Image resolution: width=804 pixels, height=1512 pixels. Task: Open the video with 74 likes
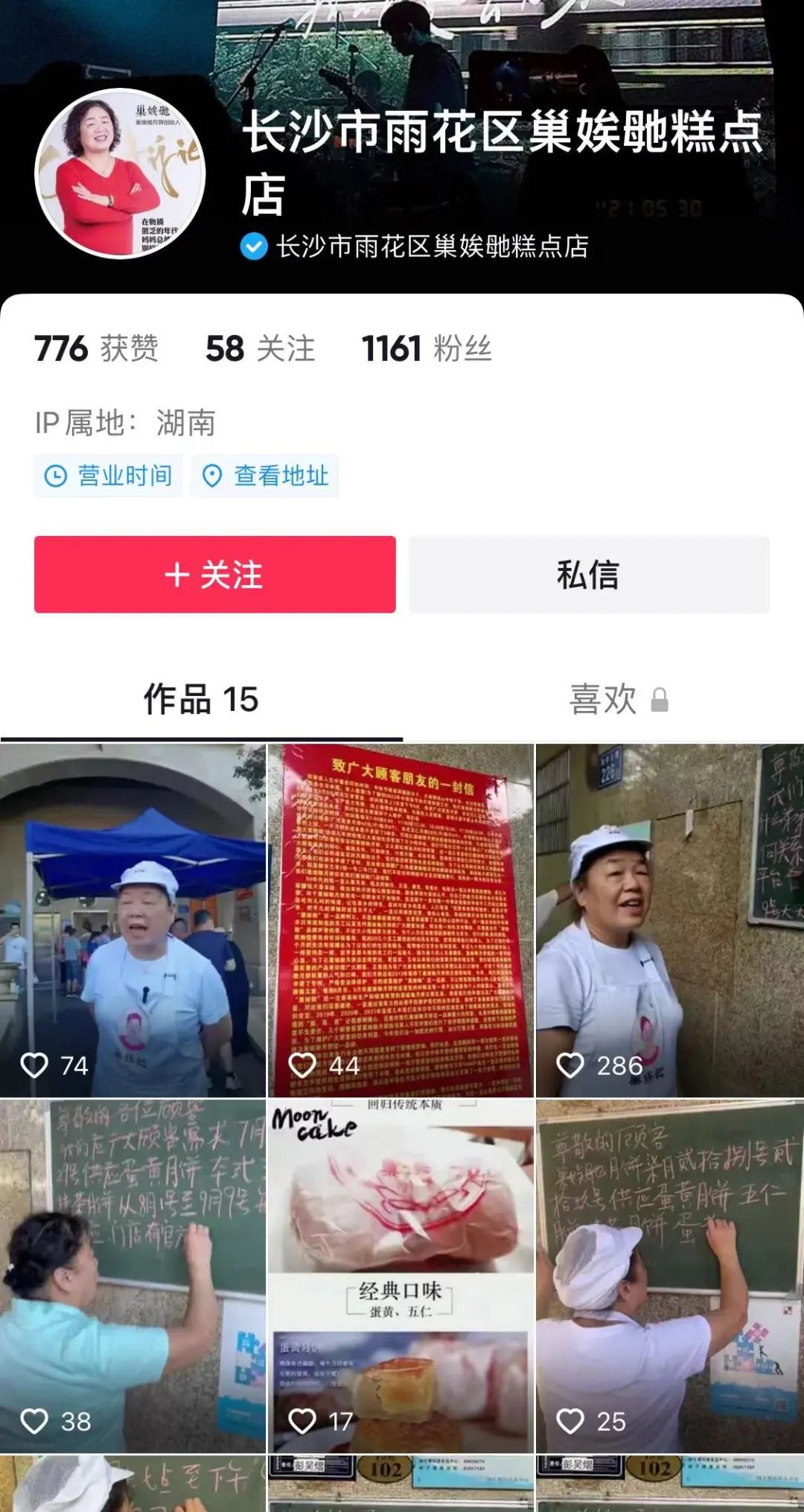pyautogui.click(x=133, y=920)
